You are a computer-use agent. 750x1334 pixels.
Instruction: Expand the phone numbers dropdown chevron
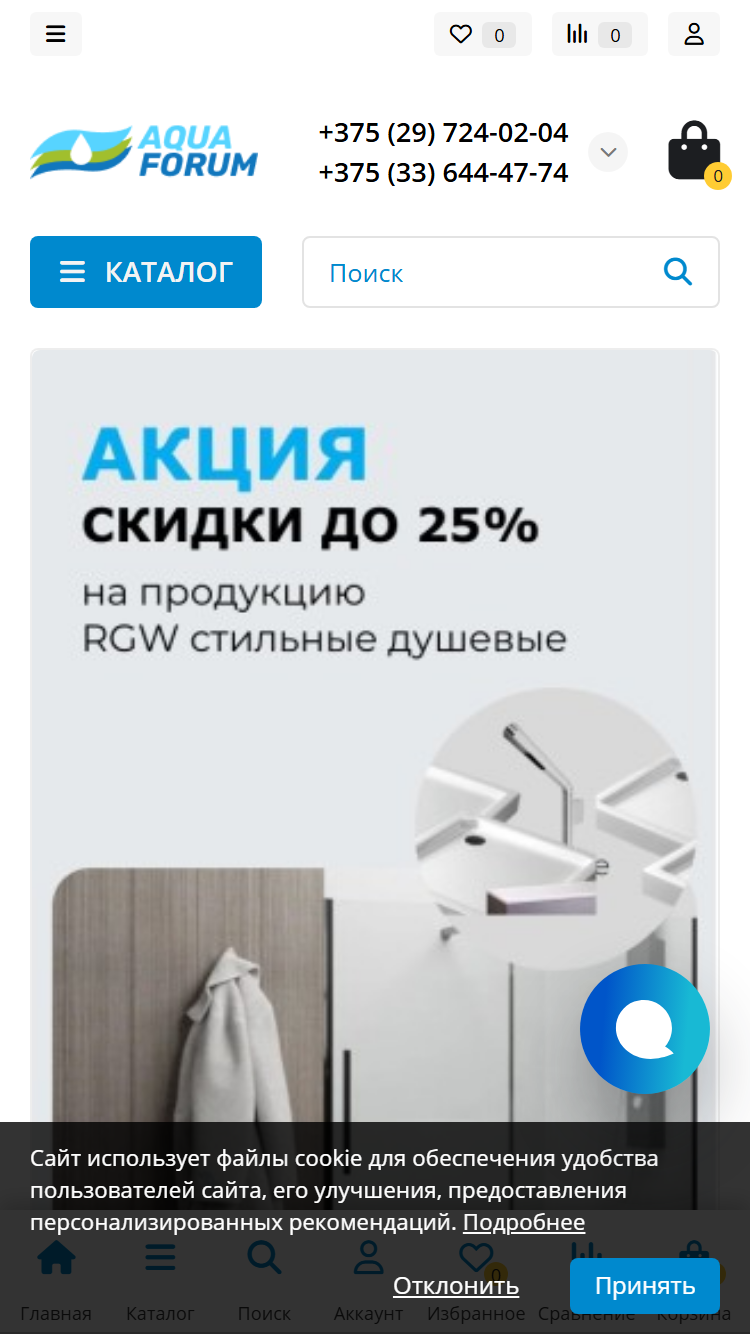pos(608,152)
